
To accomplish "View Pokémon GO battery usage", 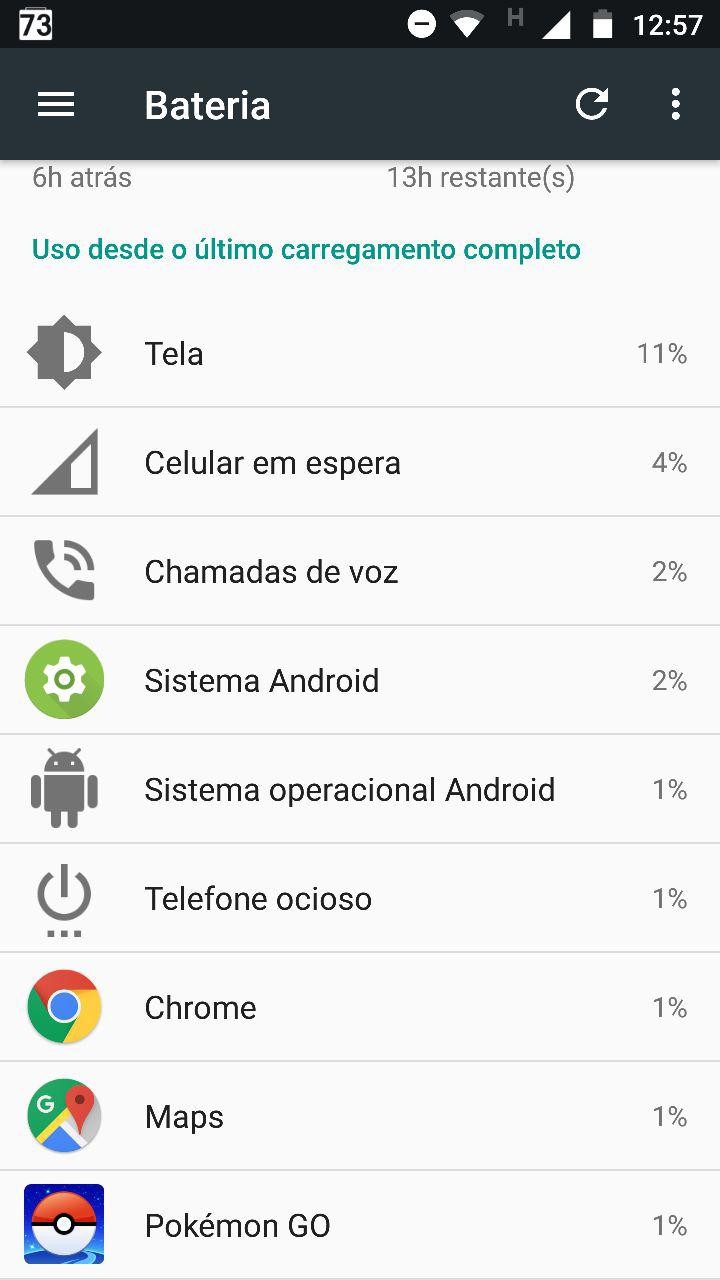I will click(360, 1226).
